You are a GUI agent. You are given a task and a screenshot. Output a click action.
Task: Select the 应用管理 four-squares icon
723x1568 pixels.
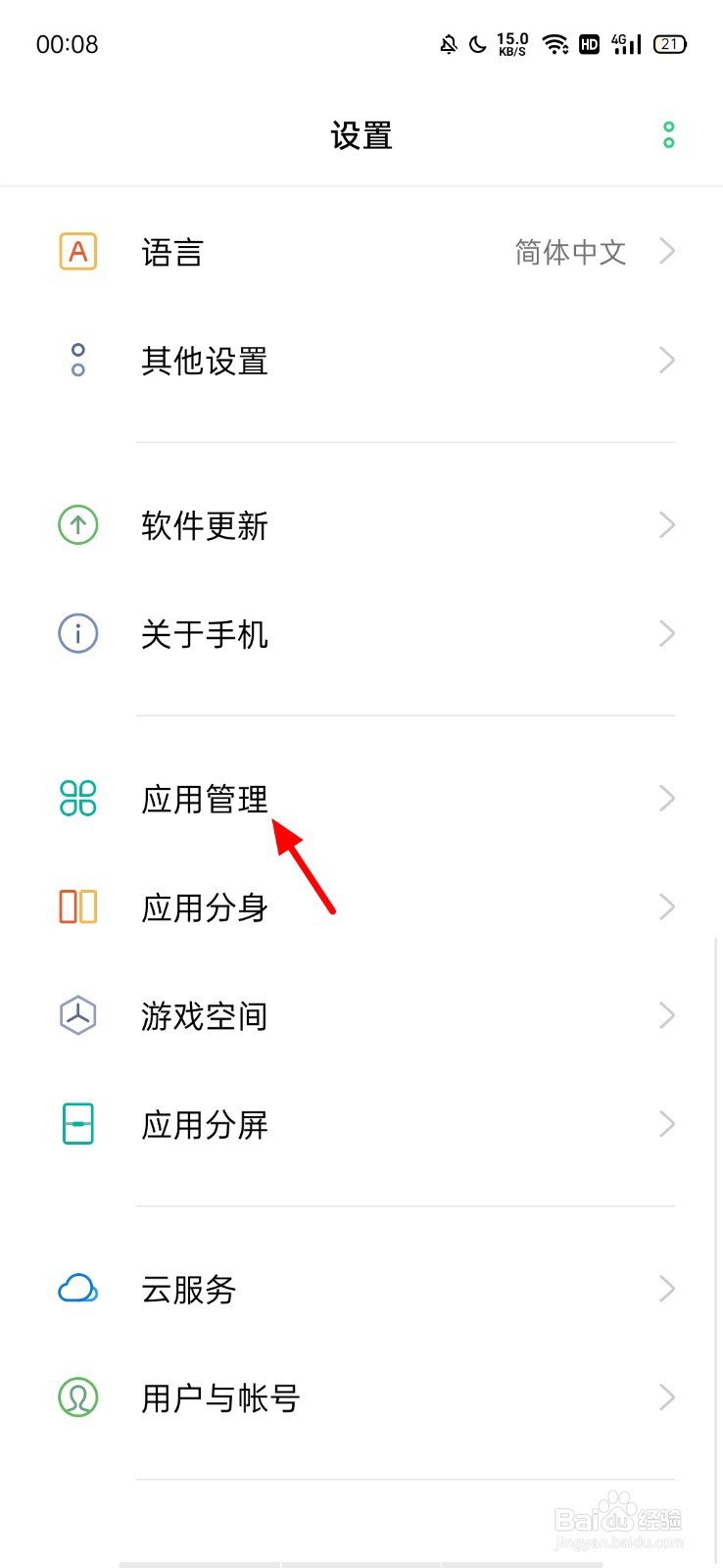[x=77, y=799]
